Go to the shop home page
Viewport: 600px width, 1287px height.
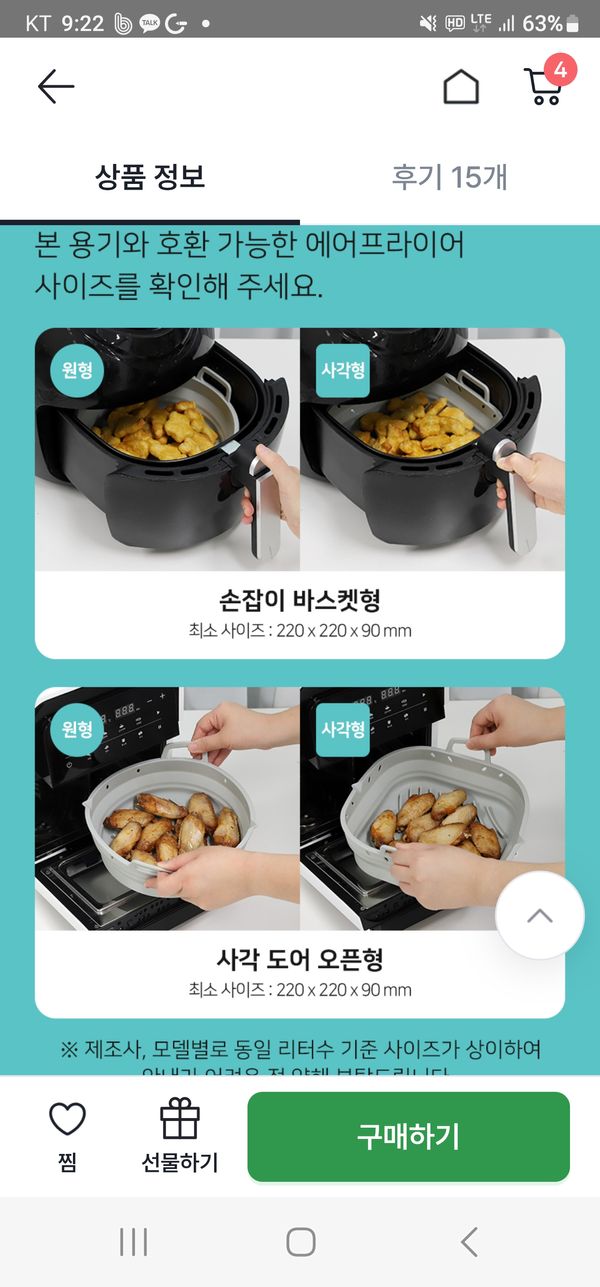[x=461, y=87]
